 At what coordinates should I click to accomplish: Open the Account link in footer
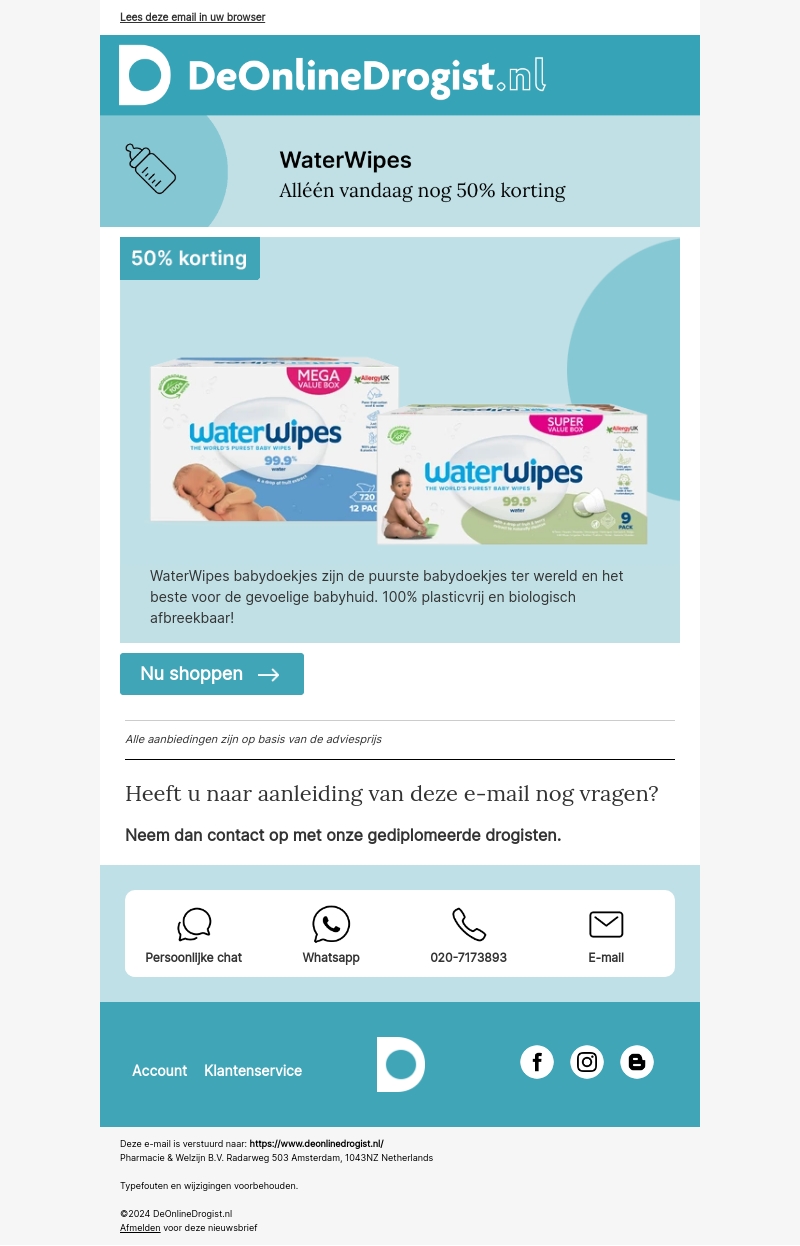159,1071
